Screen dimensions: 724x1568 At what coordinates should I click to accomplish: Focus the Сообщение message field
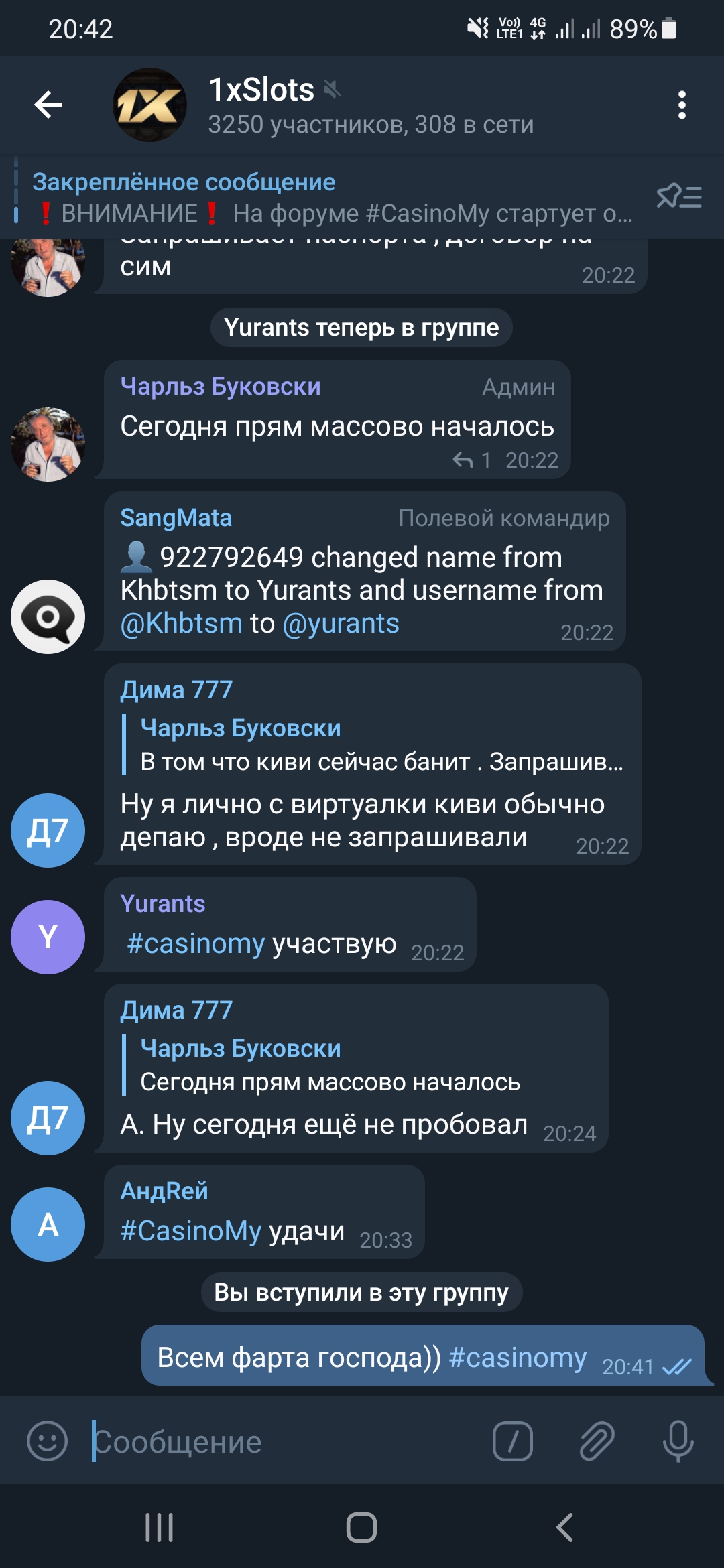tap(282, 1441)
